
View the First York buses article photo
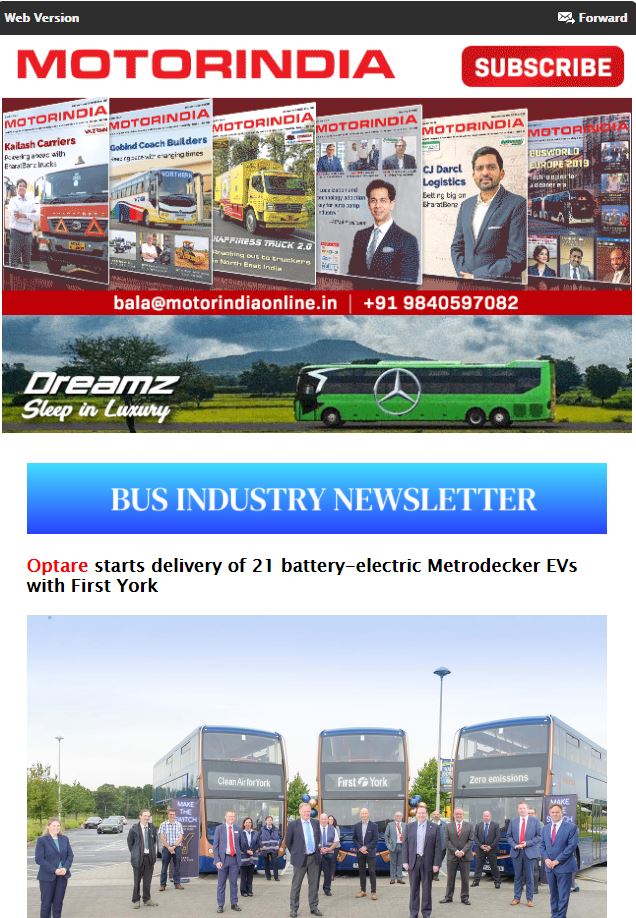click(317, 766)
